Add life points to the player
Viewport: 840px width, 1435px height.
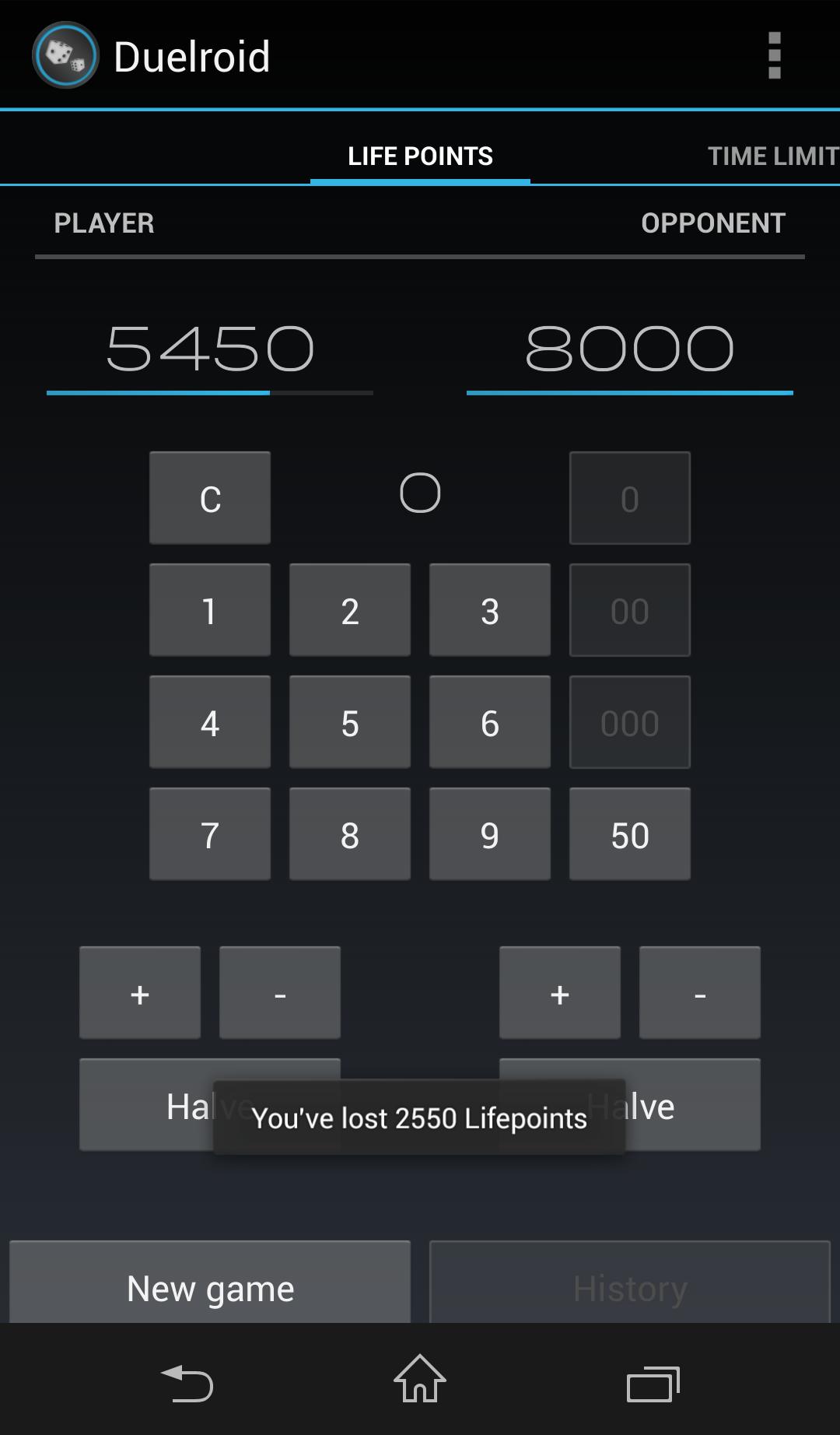click(140, 993)
